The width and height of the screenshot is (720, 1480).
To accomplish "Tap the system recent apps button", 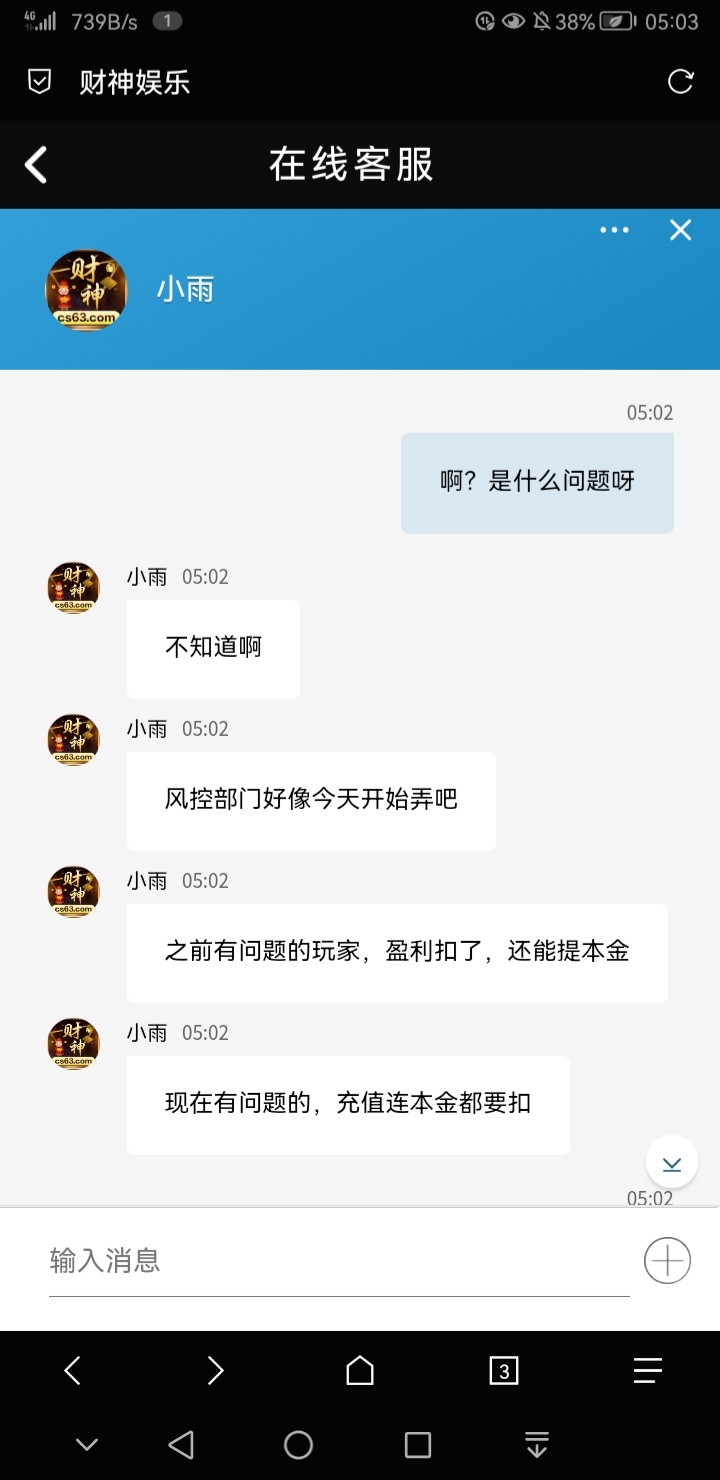I will click(417, 1444).
